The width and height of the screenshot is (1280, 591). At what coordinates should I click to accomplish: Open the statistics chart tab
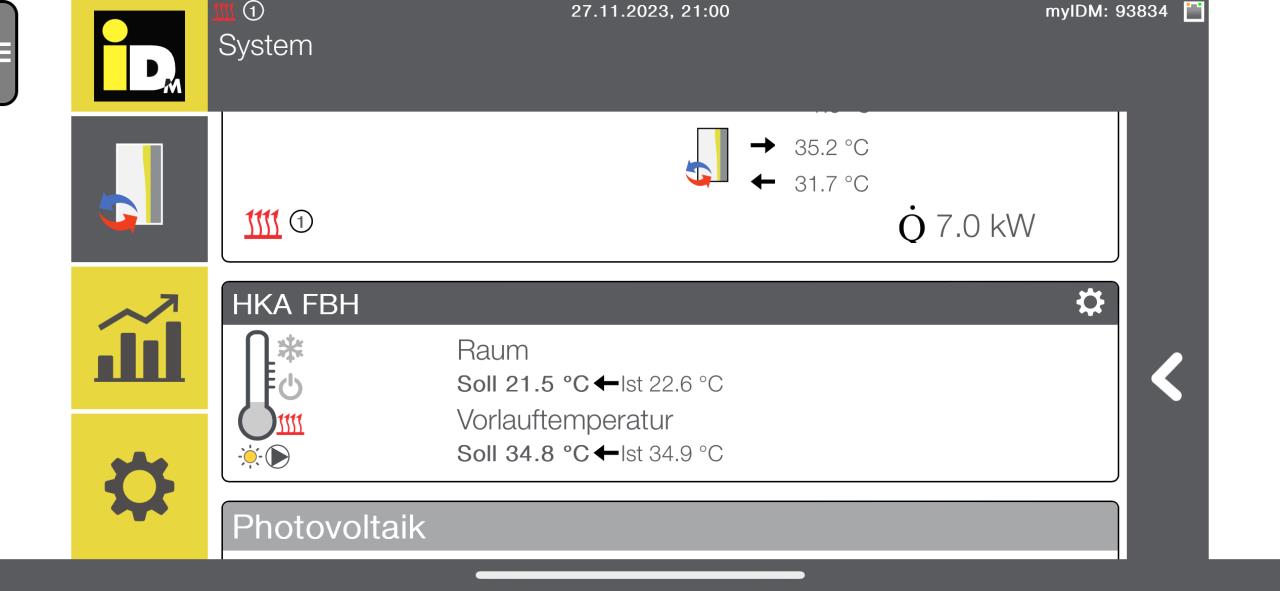coord(139,338)
